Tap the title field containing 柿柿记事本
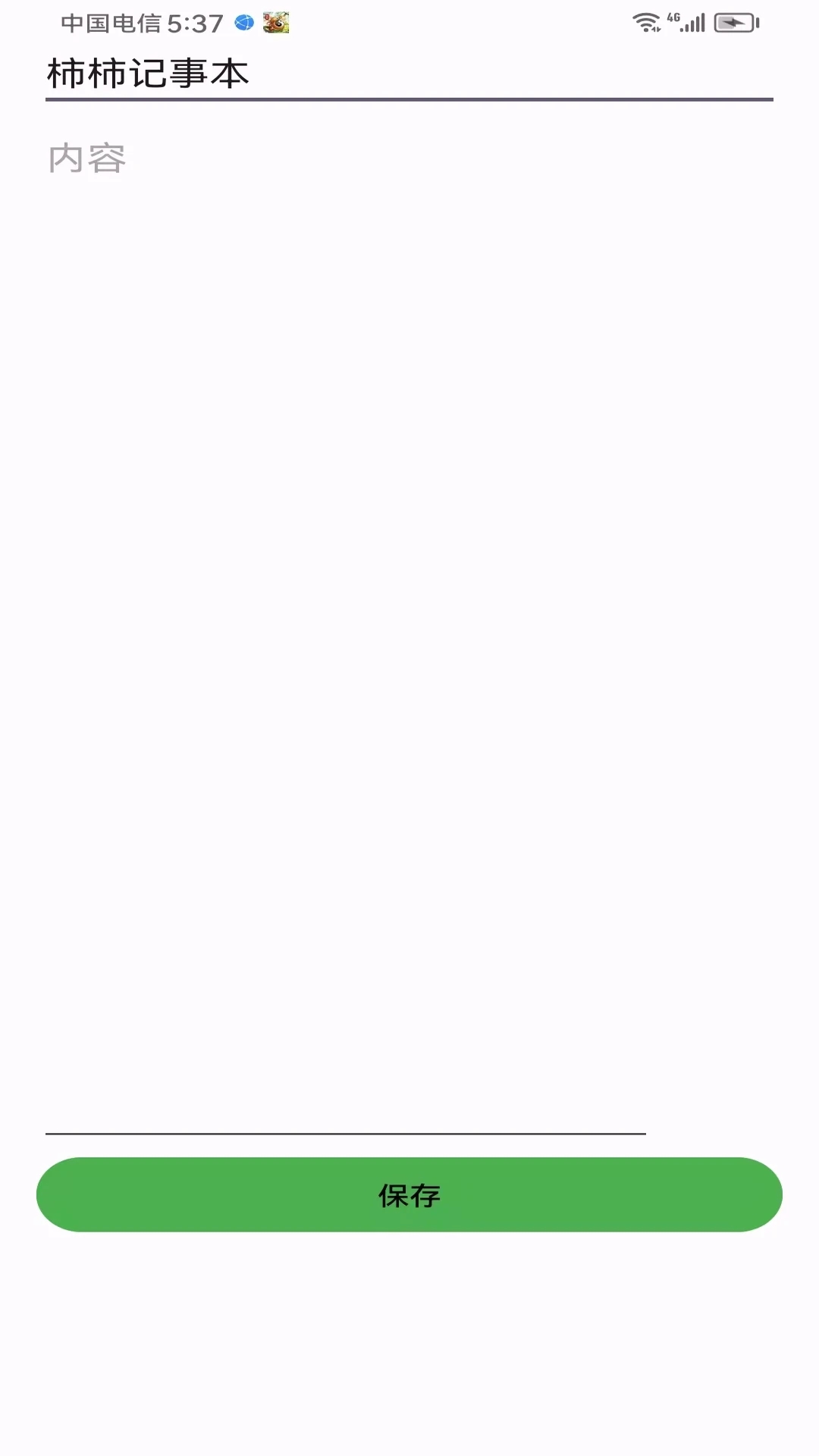819x1456 pixels. (409, 74)
